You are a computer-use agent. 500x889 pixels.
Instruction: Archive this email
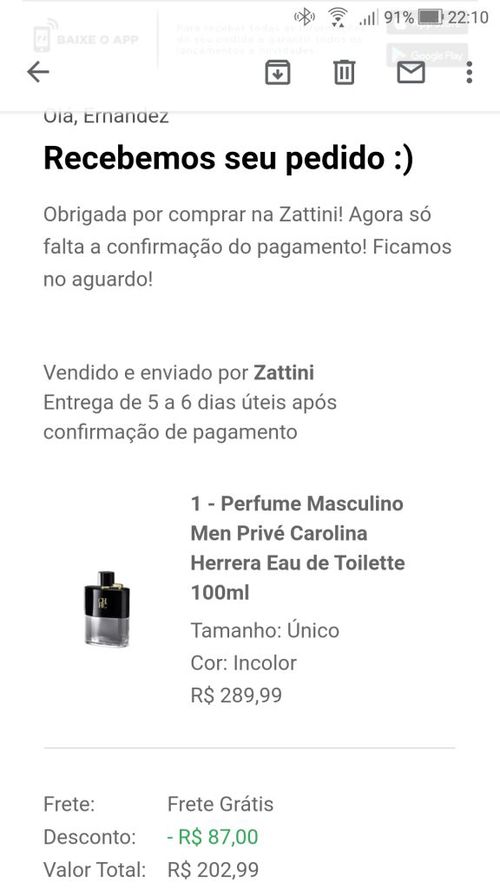click(x=278, y=72)
